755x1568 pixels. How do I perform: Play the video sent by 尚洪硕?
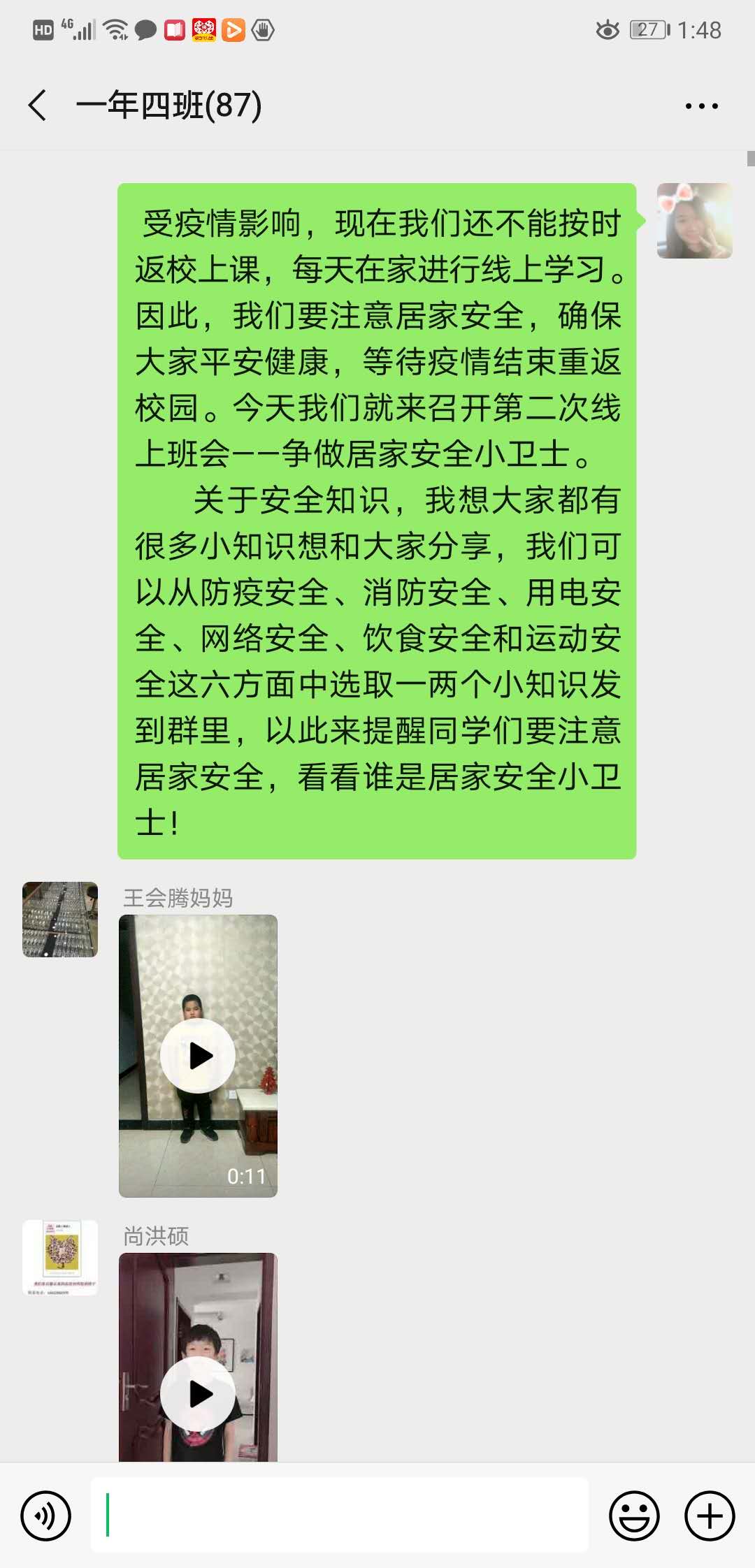(198, 1393)
